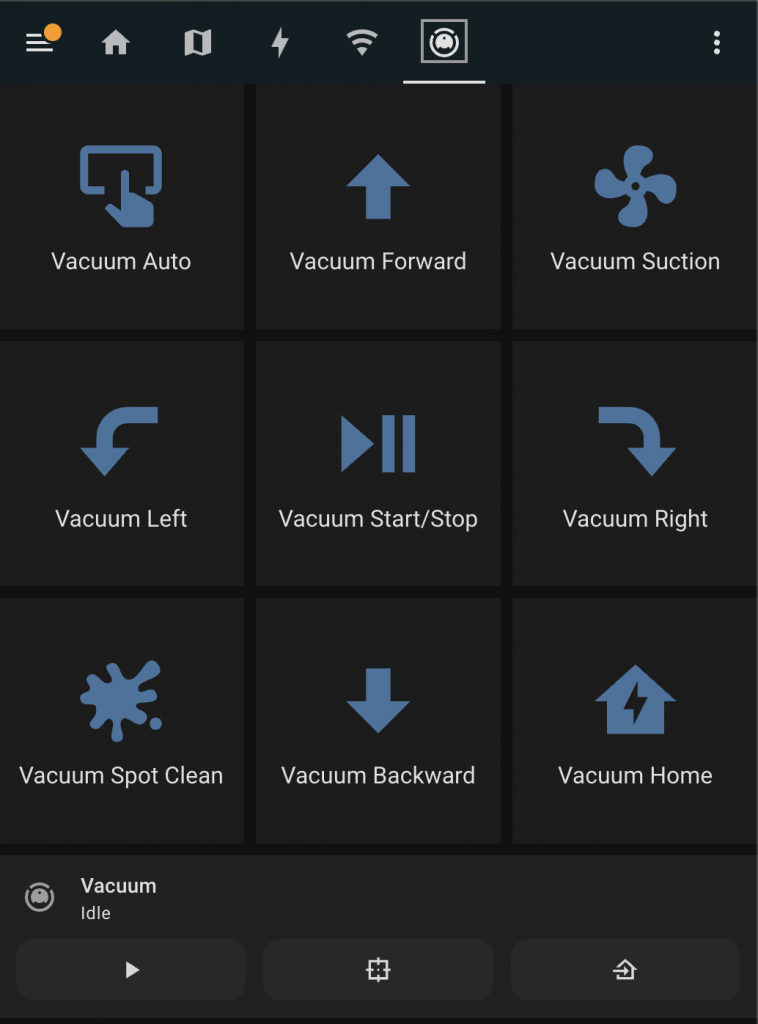Move the vacuum forward

click(378, 207)
